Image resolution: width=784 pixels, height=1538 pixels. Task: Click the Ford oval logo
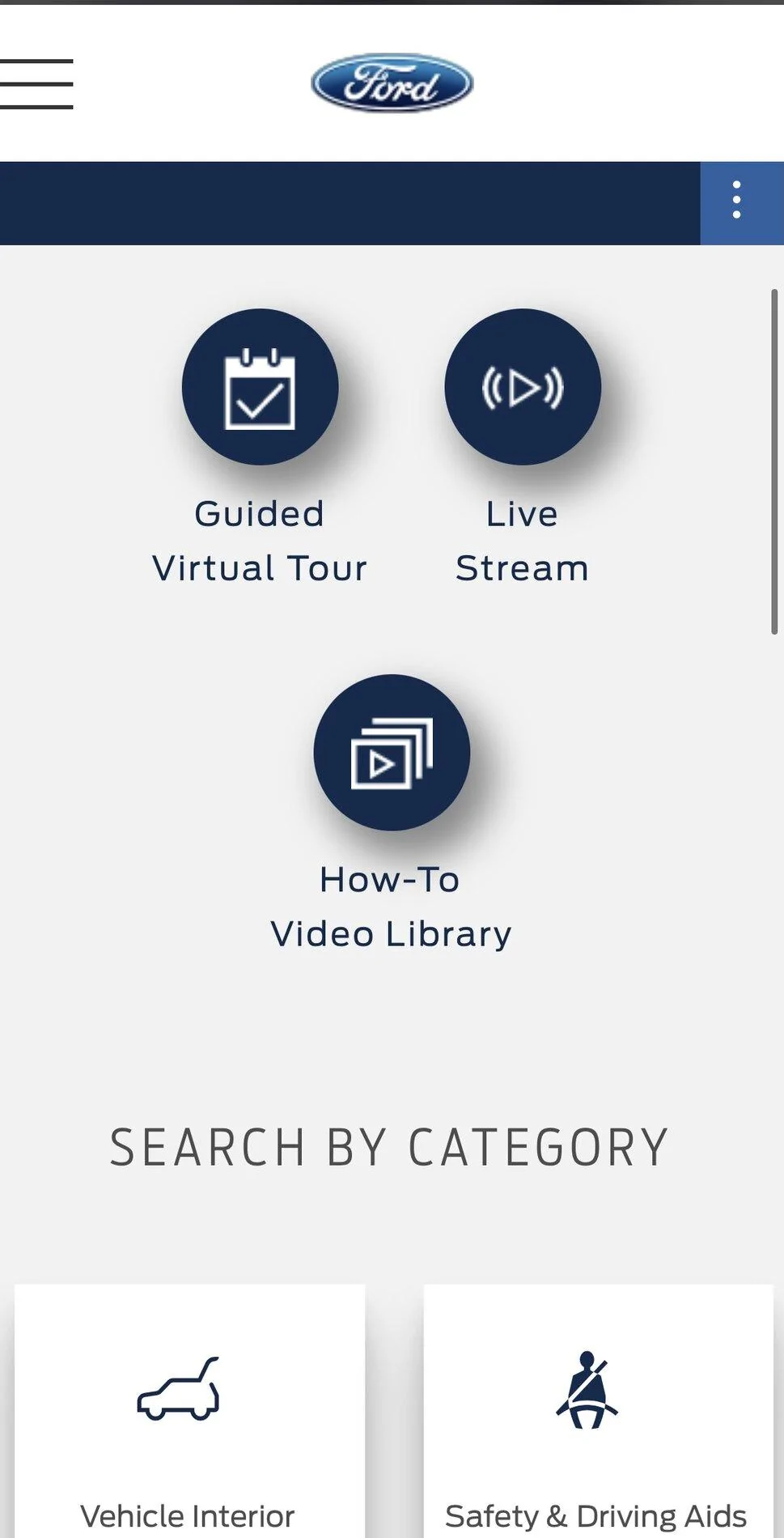tap(392, 82)
